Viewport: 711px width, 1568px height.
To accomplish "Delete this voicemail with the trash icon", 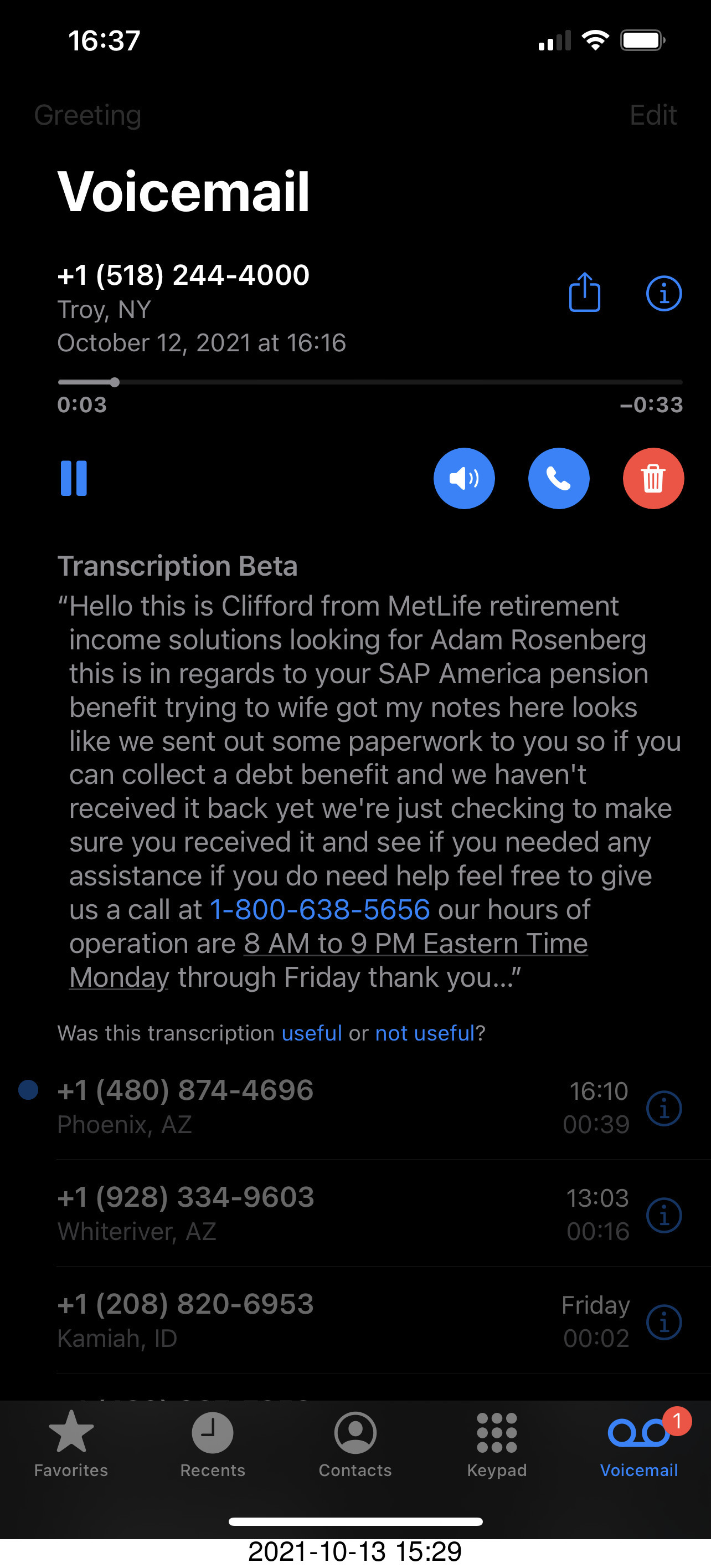I will tap(653, 479).
